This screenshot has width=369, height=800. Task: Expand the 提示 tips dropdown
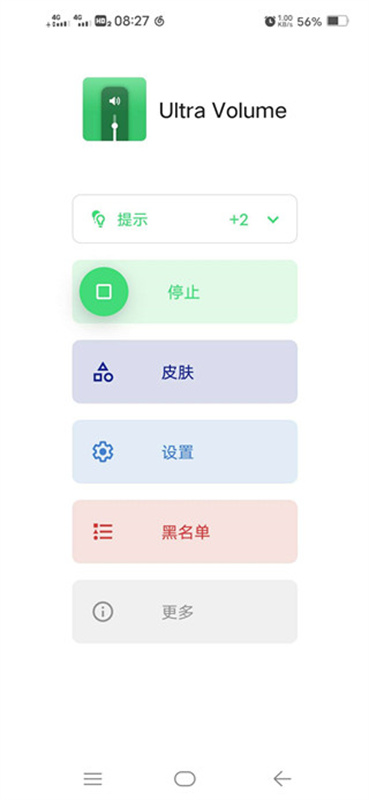[184, 219]
